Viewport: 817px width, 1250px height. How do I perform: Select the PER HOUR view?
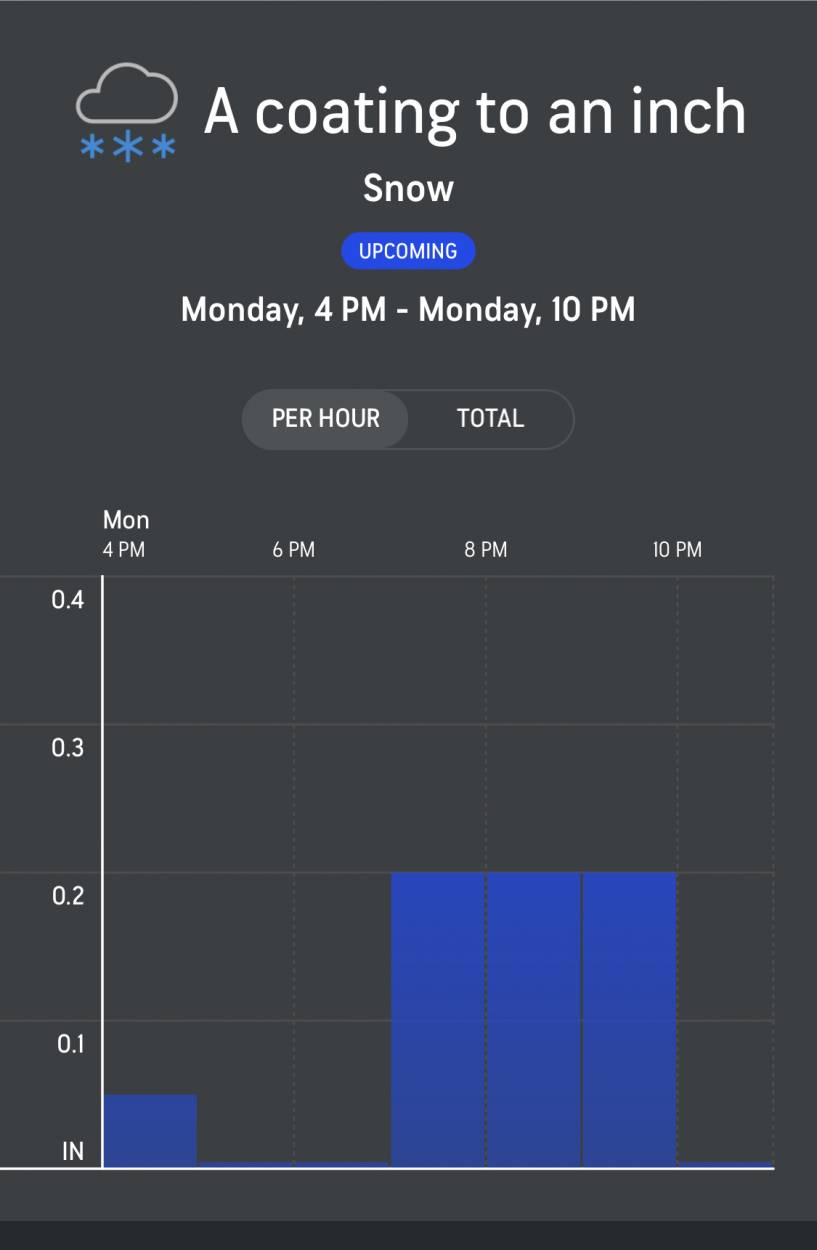[326, 419]
